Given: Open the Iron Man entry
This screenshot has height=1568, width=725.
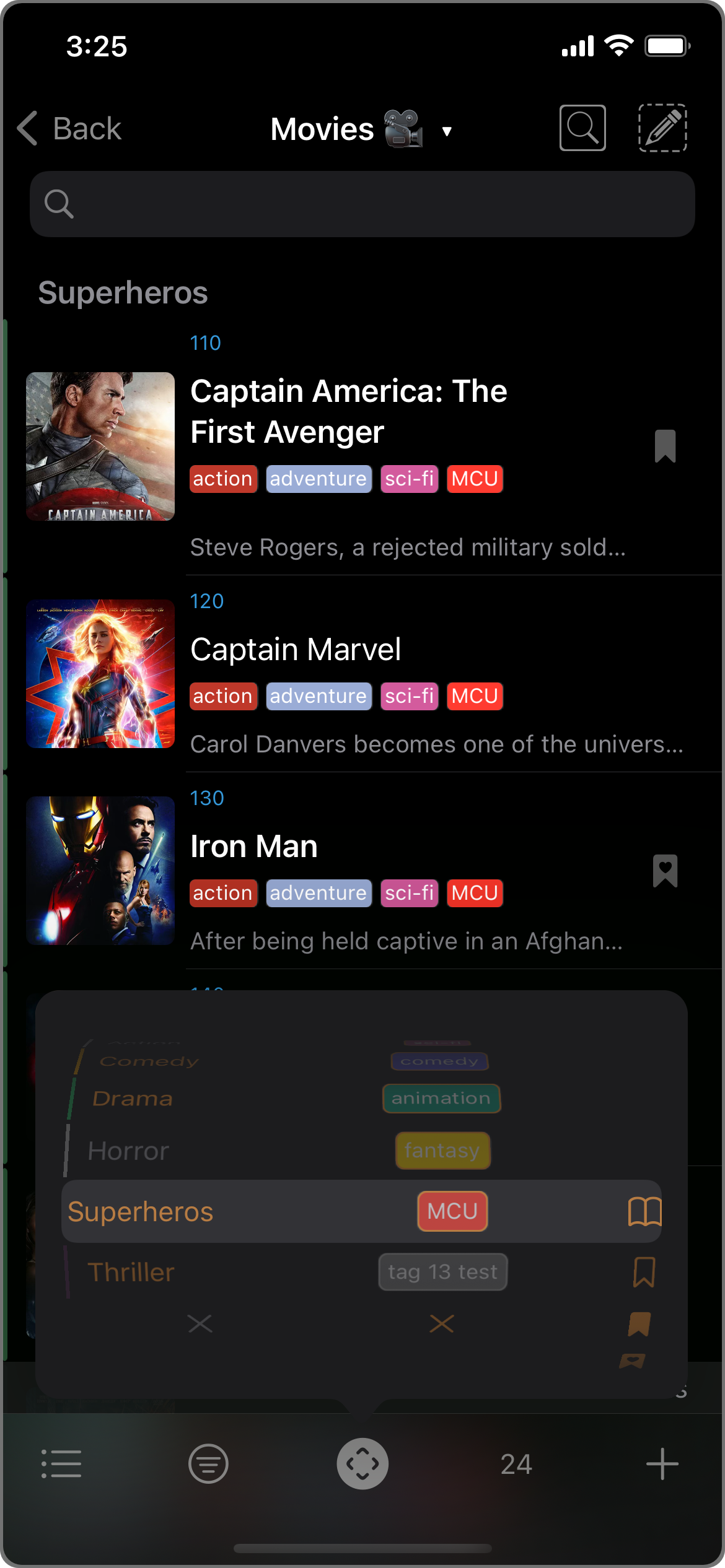Looking at the screenshot, I should coord(254,847).
